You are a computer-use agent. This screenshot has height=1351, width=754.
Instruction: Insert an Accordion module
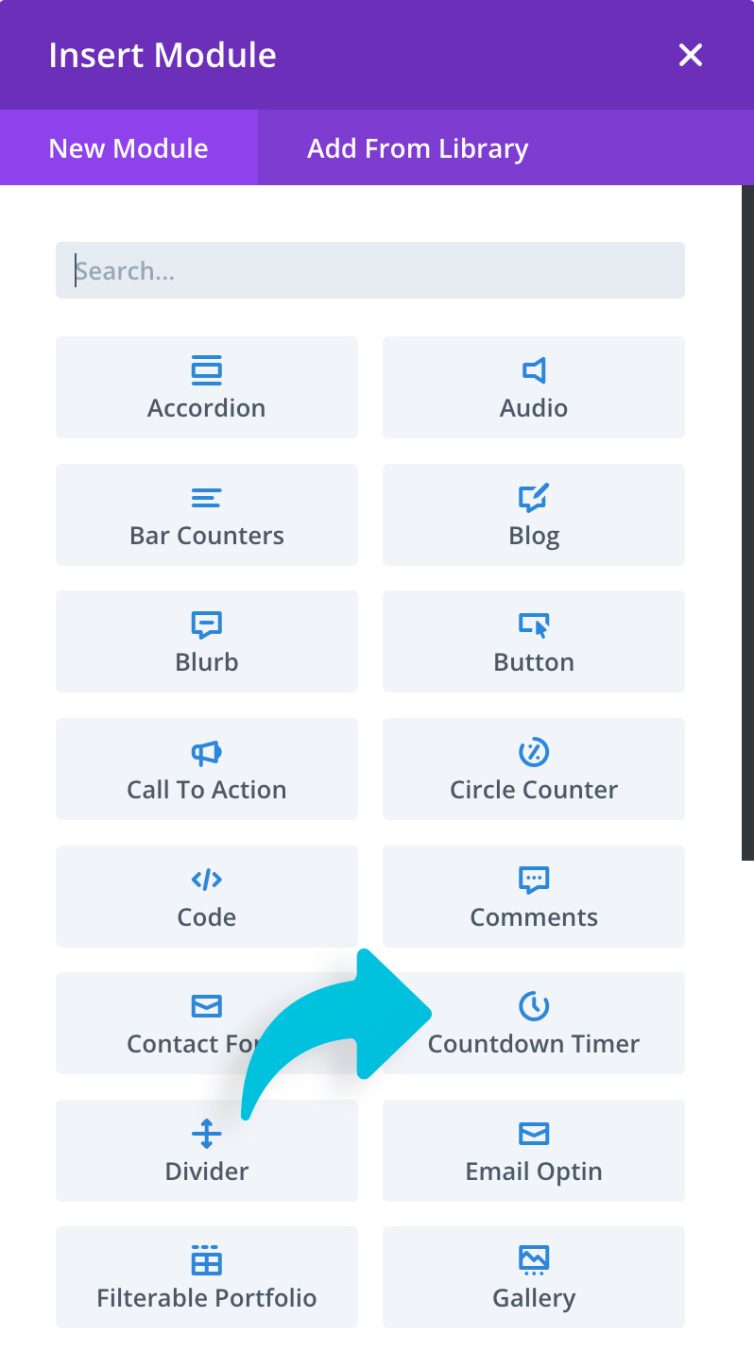(206, 387)
